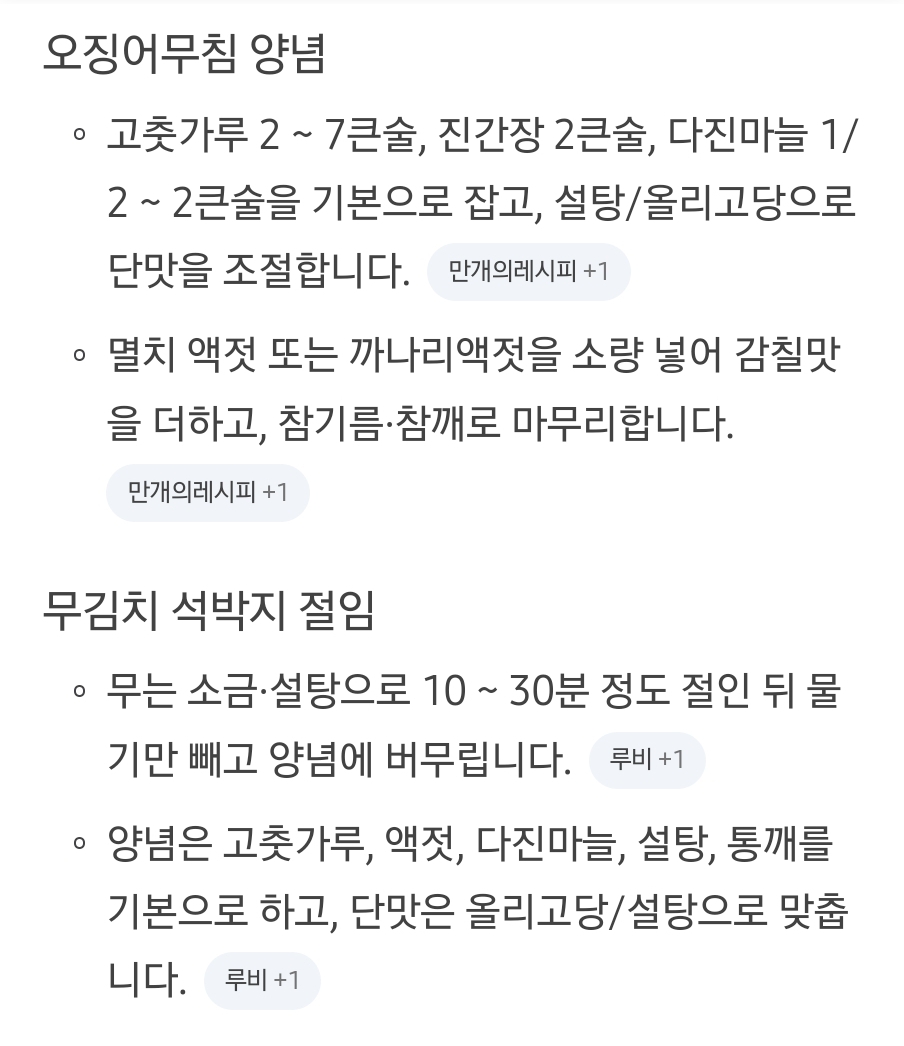Open the 만개의레시피 +1 chip below 마무리합니다
This screenshot has height=1046, width=904.
point(207,492)
